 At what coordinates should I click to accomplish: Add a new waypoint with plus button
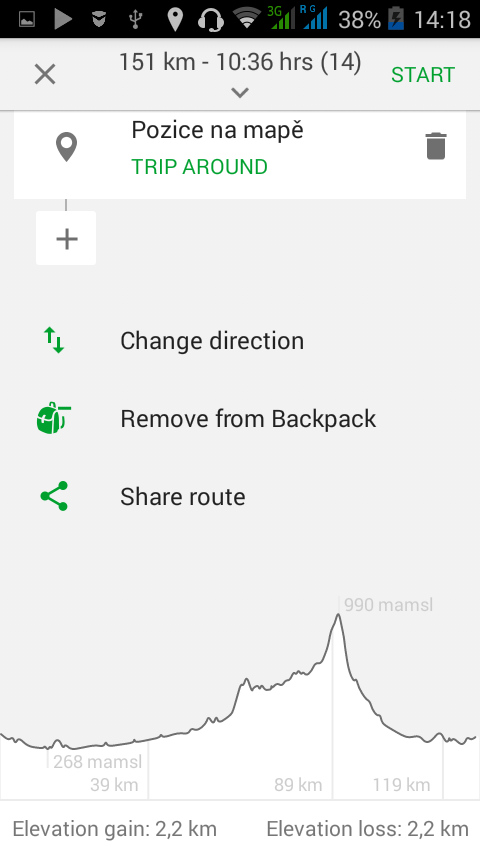[x=66, y=239]
